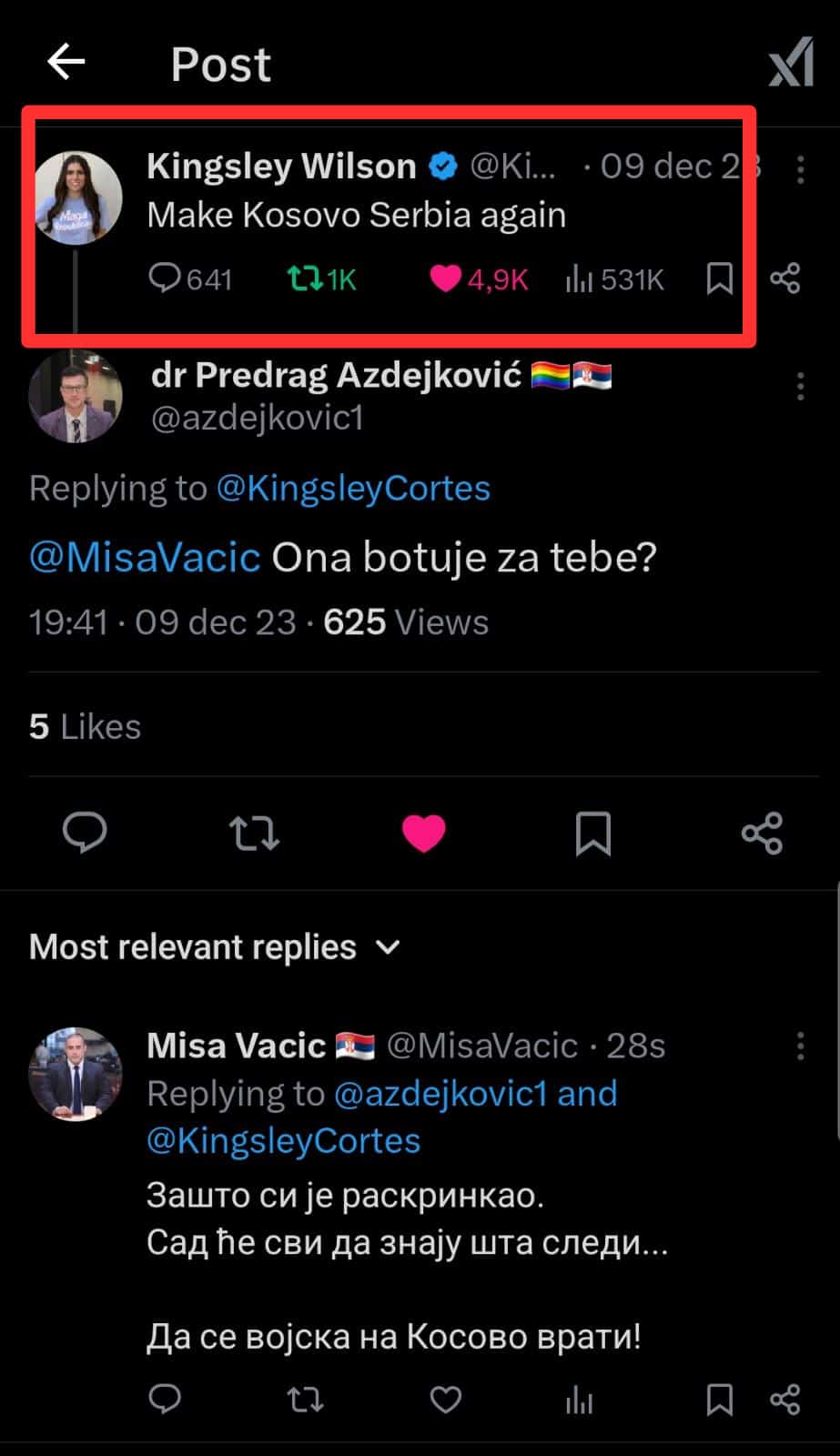Open overflow menu on Predrag Azdejković's post

coord(800,387)
